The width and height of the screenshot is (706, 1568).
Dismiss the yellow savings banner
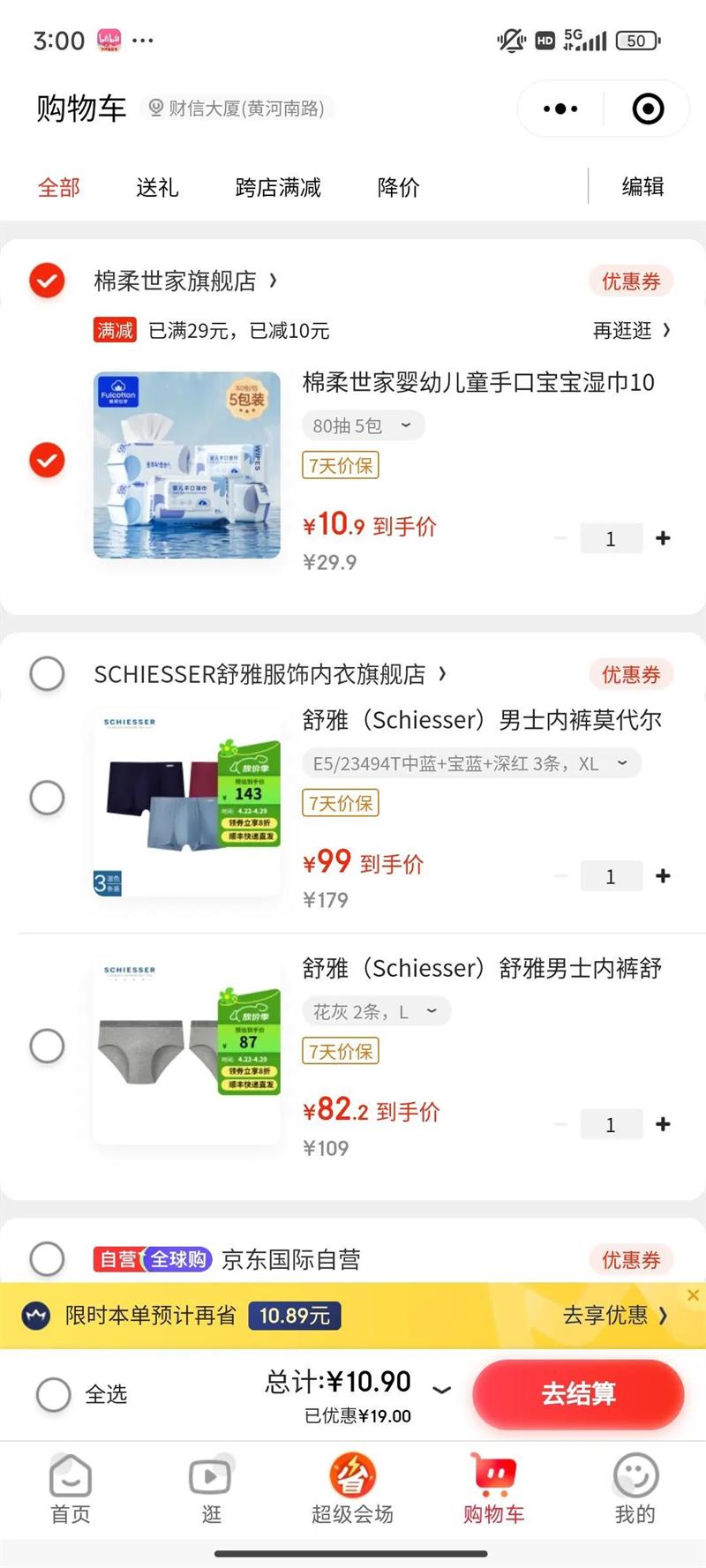(x=693, y=1294)
